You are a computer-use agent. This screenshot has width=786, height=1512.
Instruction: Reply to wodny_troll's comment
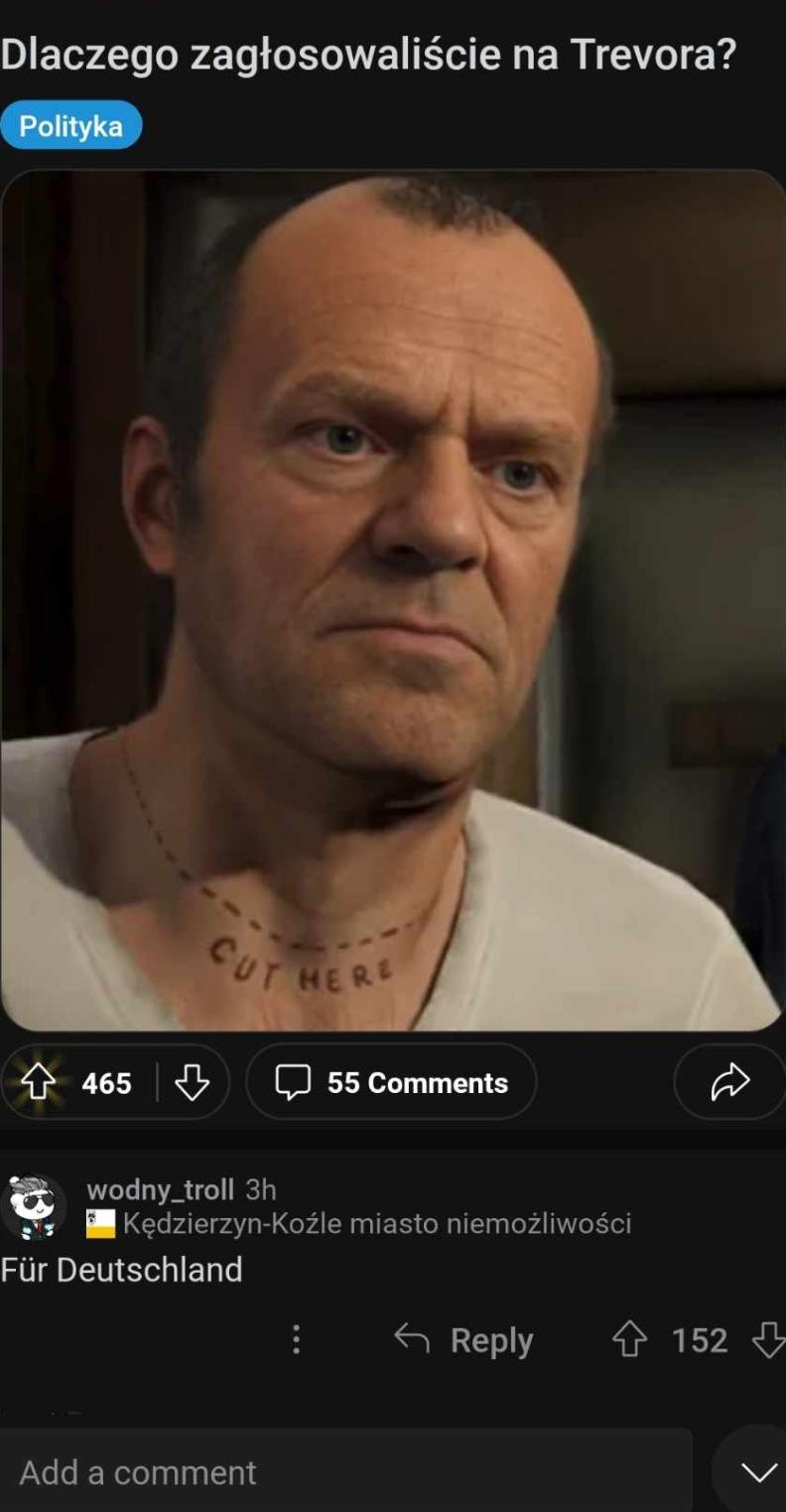point(464,1340)
